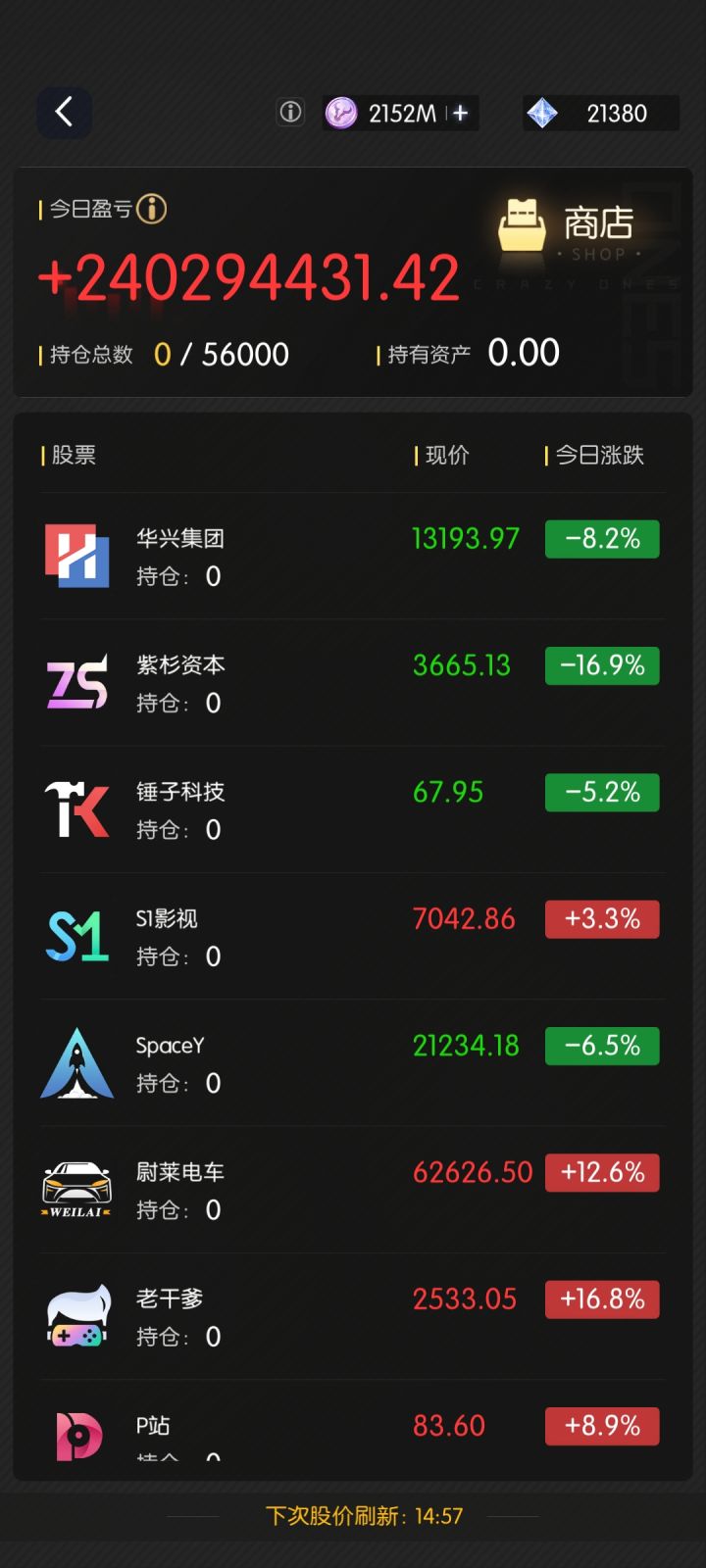Tap the 锤子科技 hammer logo icon

pyautogui.click(x=76, y=808)
